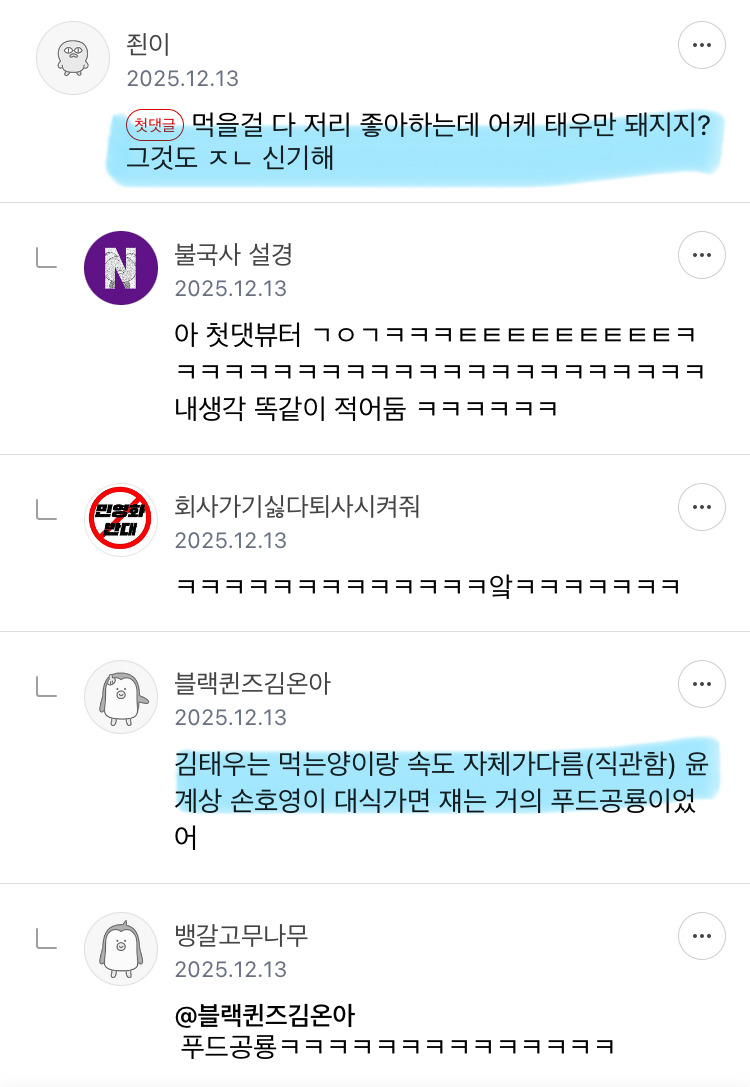Image resolution: width=750 pixels, height=1087 pixels.
Task: View 쥔이's profile picture
Action: (x=73, y=58)
